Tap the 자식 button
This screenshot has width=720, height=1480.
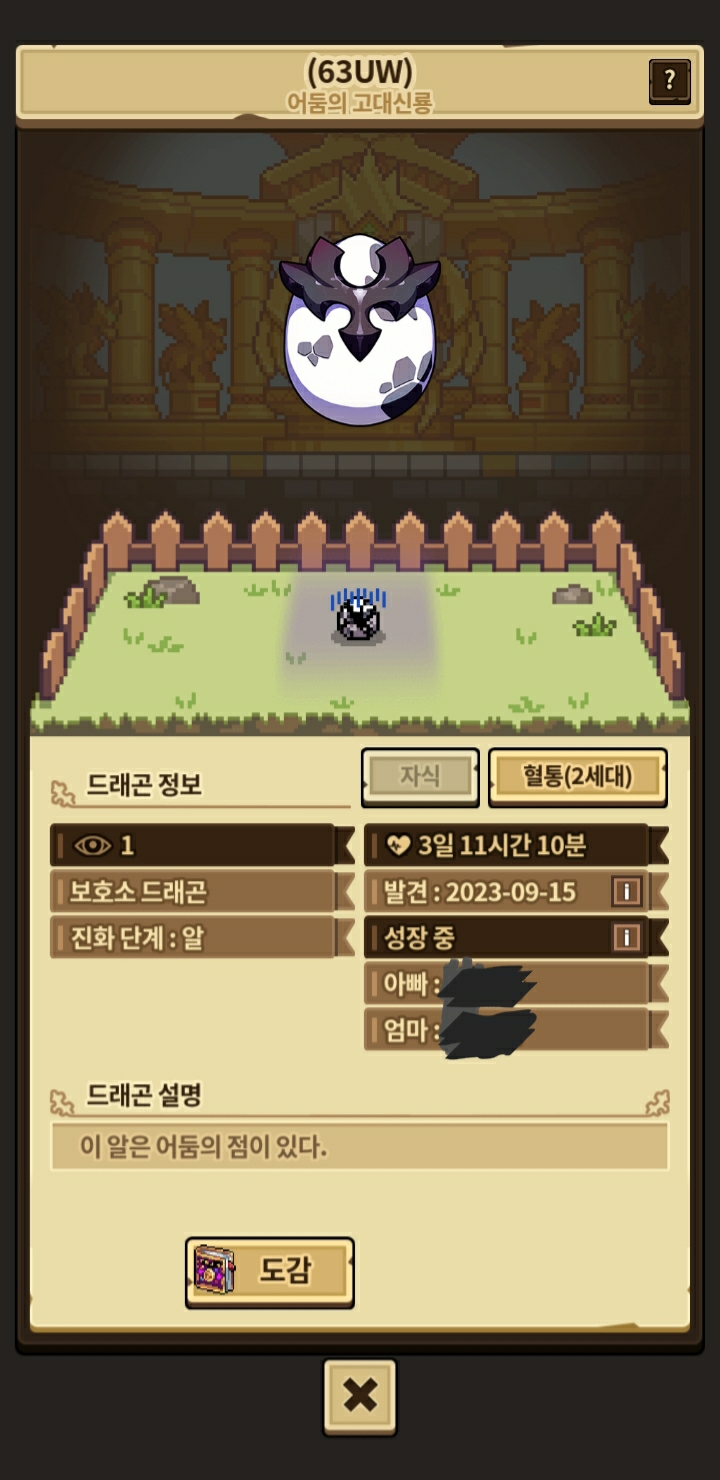[420, 777]
